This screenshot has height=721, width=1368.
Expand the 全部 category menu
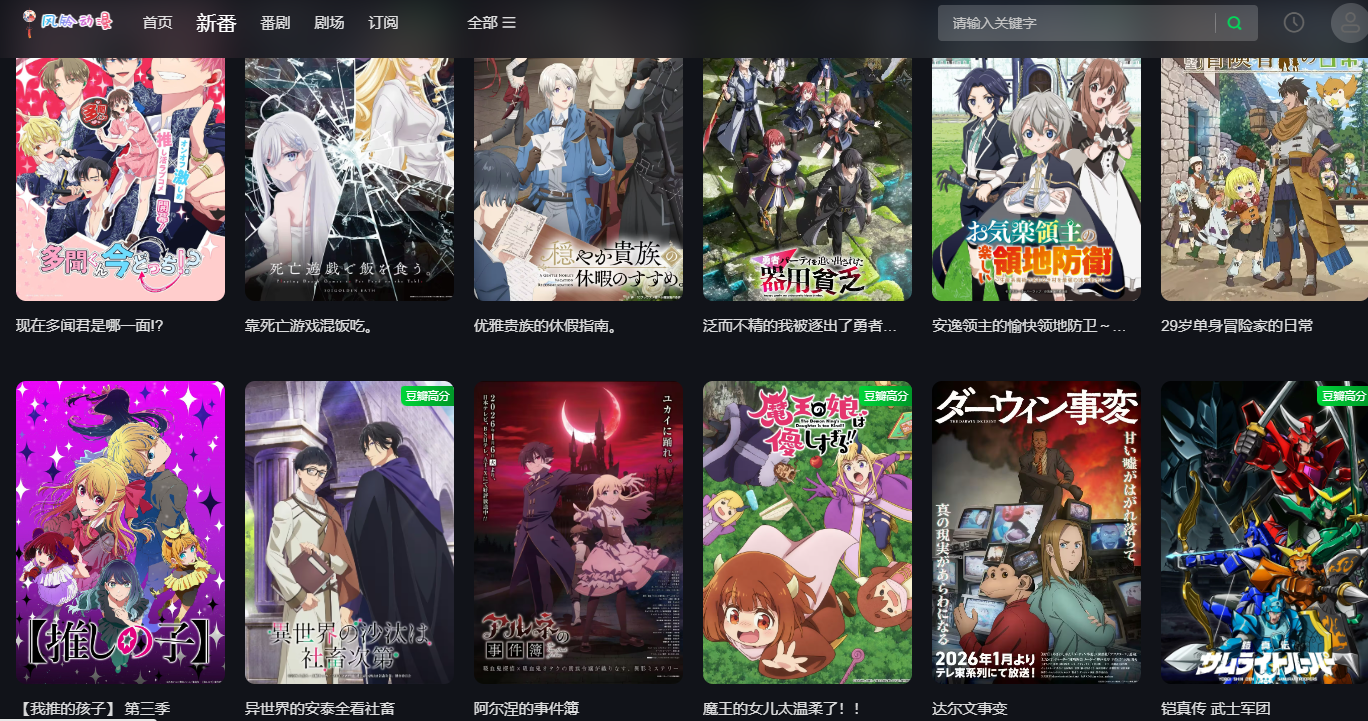491,23
